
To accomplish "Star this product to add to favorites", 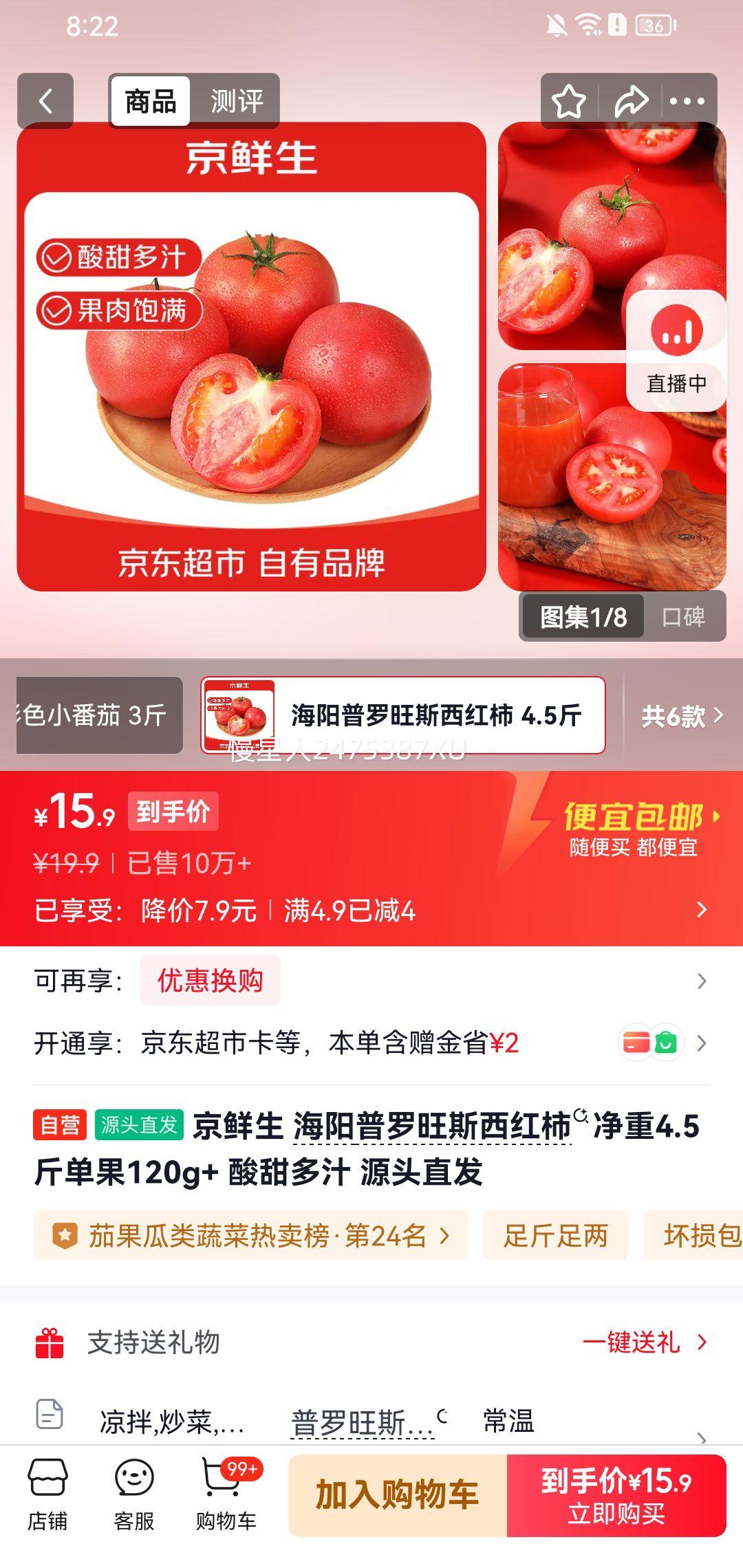I will click(x=570, y=100).
